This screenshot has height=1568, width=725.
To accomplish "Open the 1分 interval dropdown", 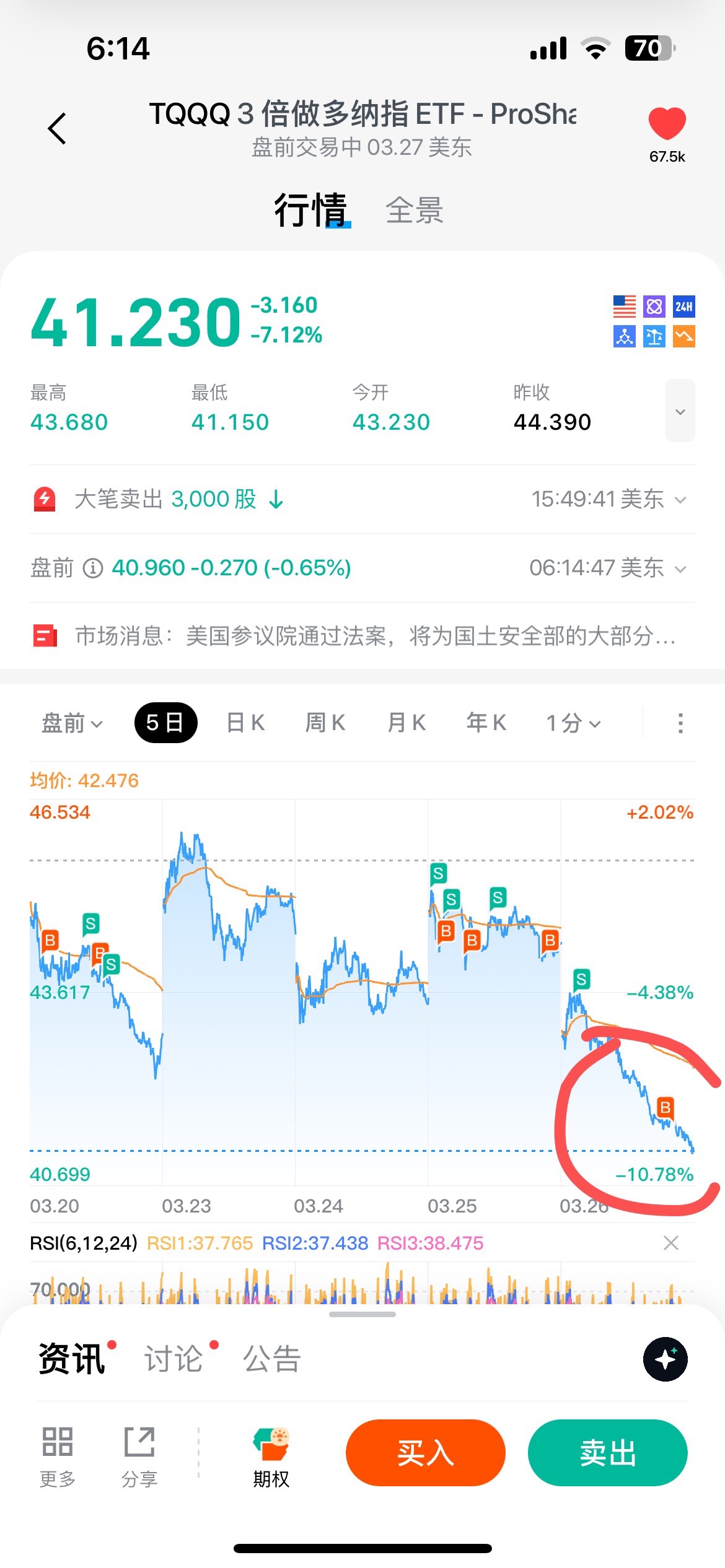I will pos(573,723).
